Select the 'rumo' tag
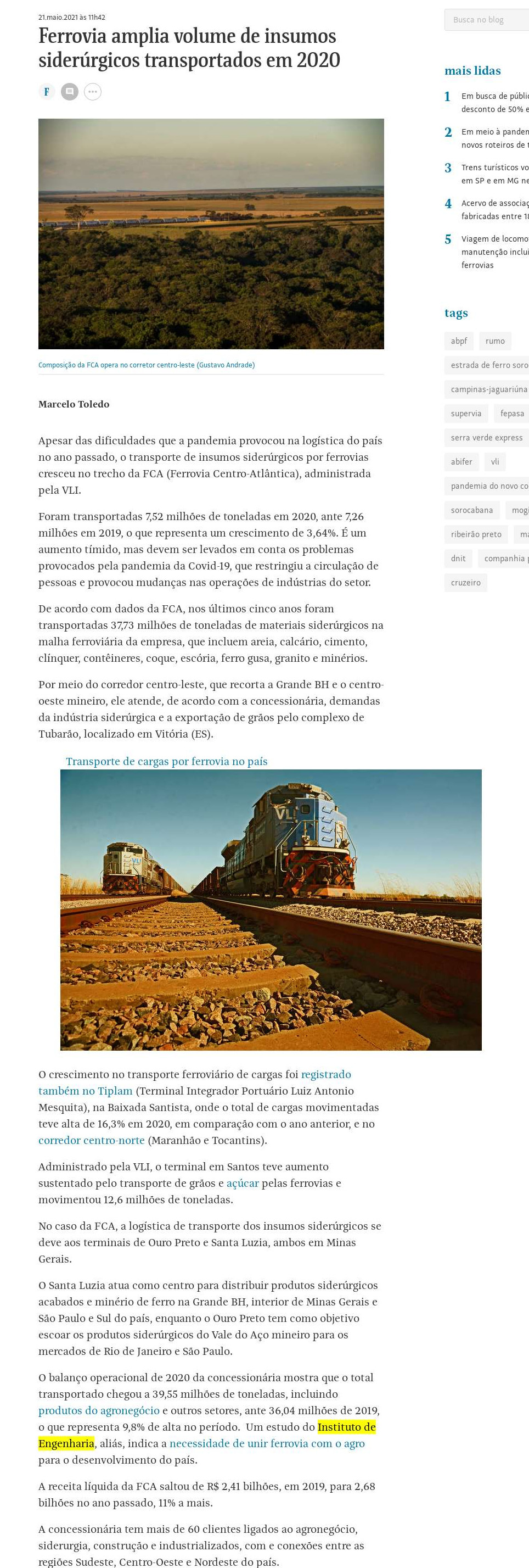This screenshot has height=1568, width=529. pos(495,341)
